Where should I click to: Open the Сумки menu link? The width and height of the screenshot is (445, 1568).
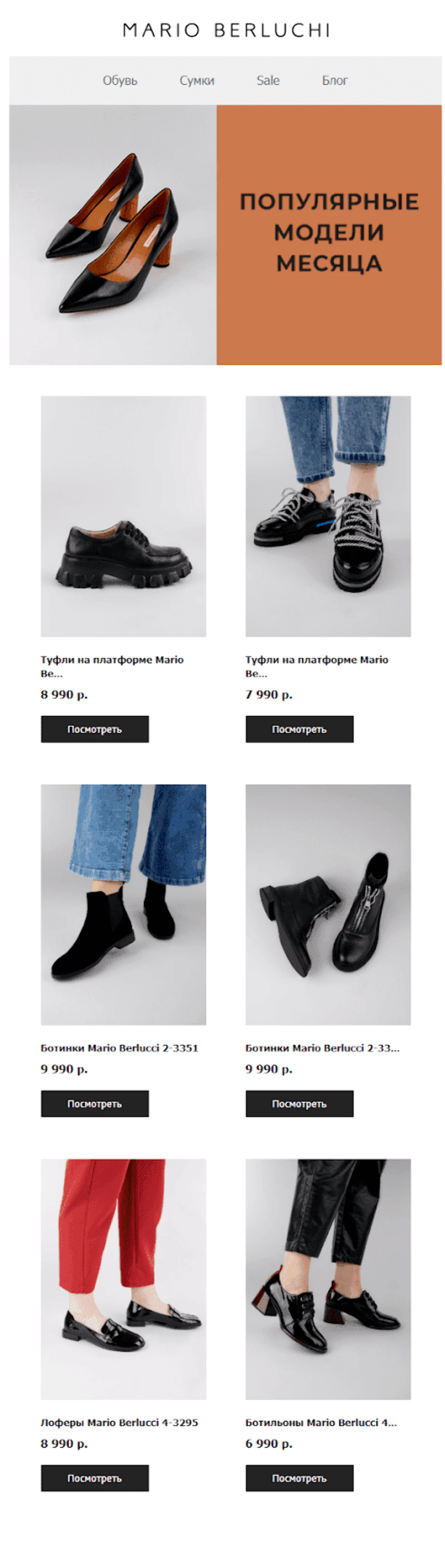coord(196,80)
